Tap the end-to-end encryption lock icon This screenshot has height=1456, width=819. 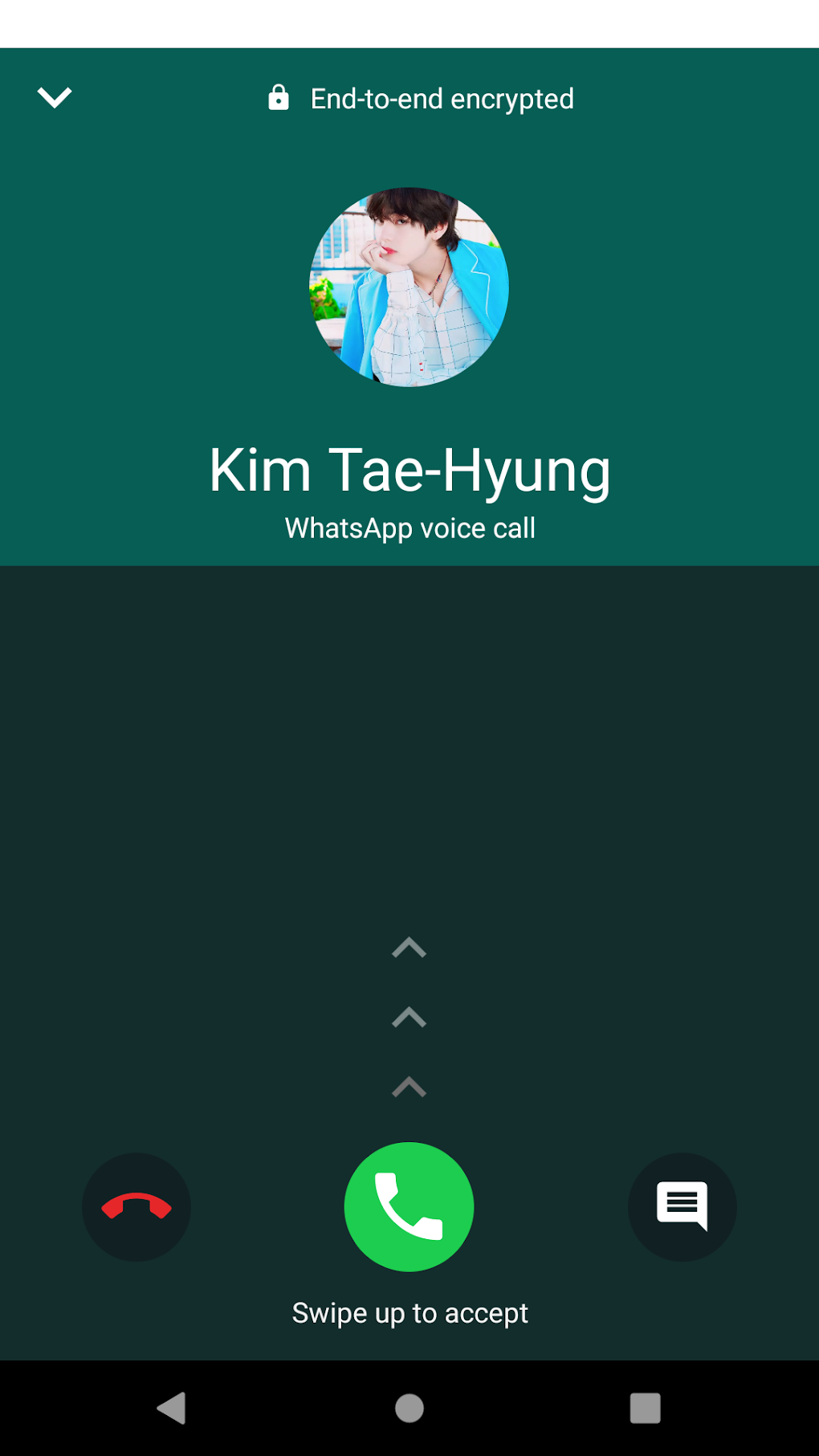[278, 97]
